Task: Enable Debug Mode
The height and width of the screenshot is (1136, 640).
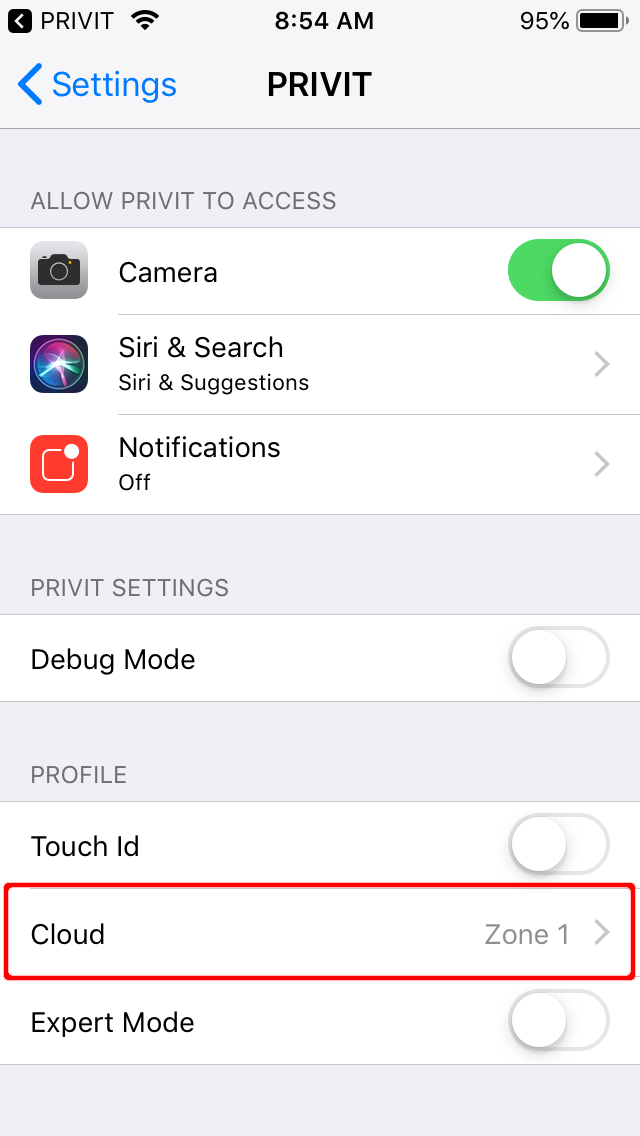Action: 559,658
